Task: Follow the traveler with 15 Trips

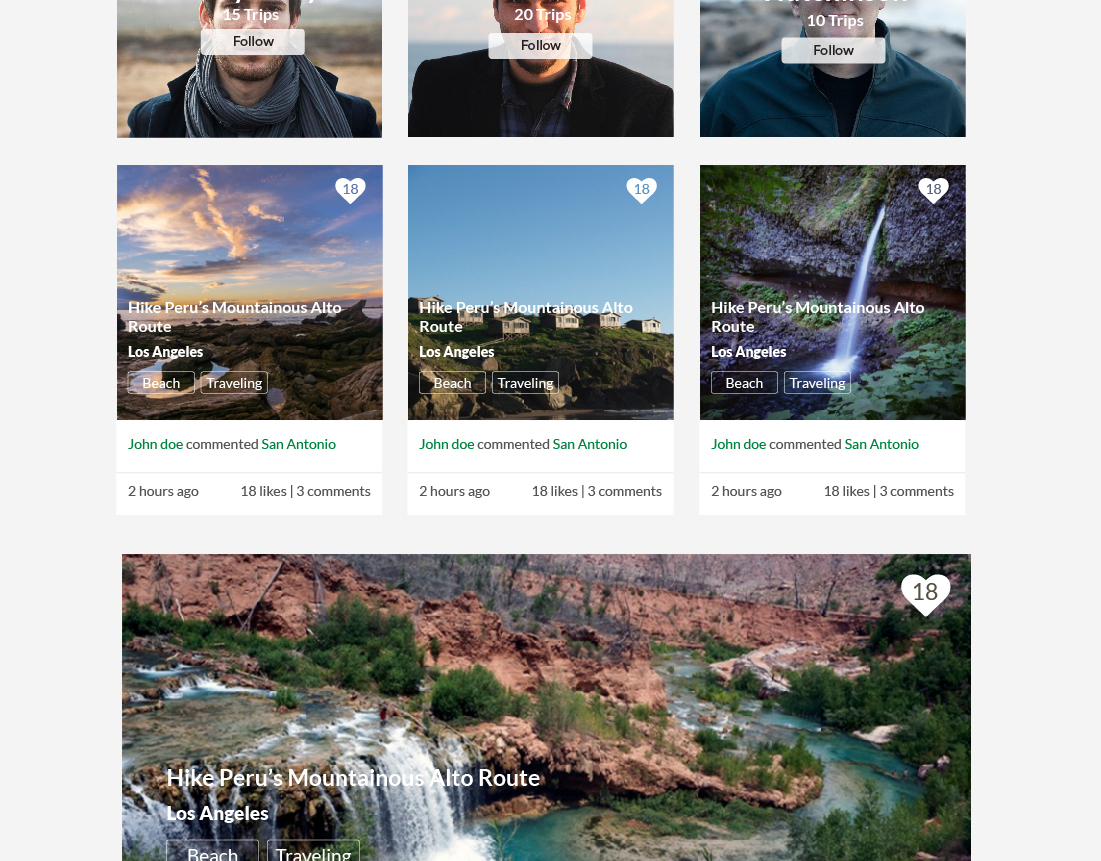Action: [253, 42]
